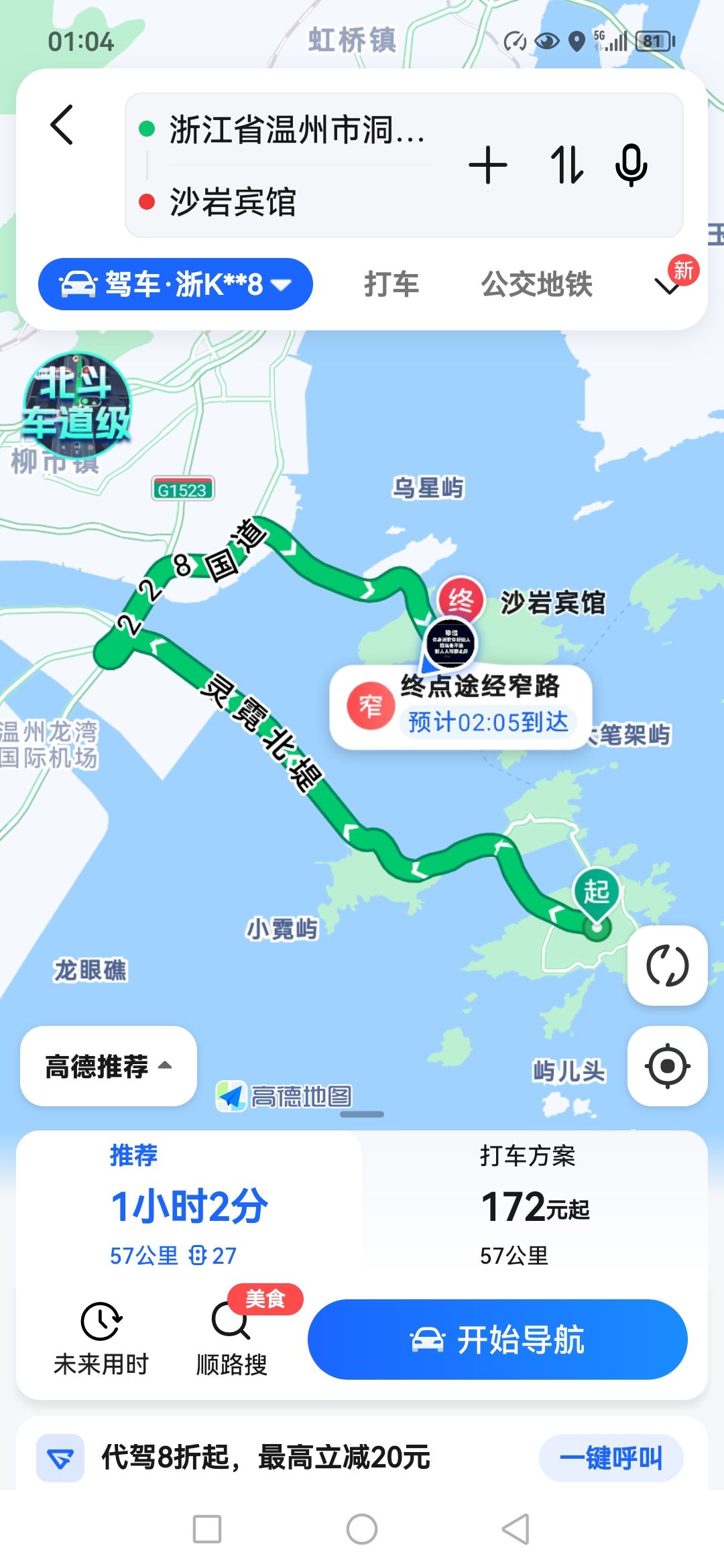This screenshot has width=724, height=1568.
Task: Open the 驾车·浙K**8 vehicle dropdown
Action: 176,284
